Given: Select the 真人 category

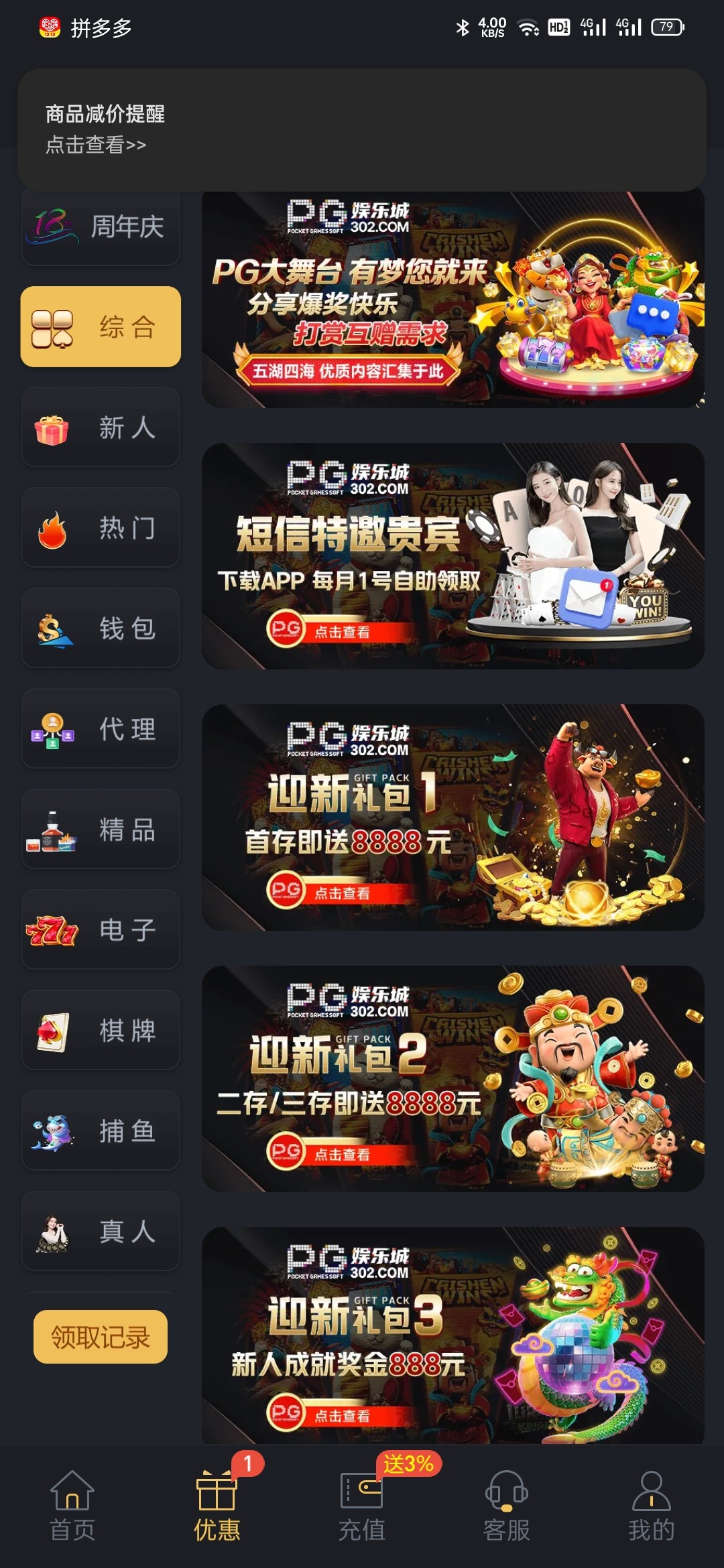Looking at the screenshot, I should tap(101, 1232).
